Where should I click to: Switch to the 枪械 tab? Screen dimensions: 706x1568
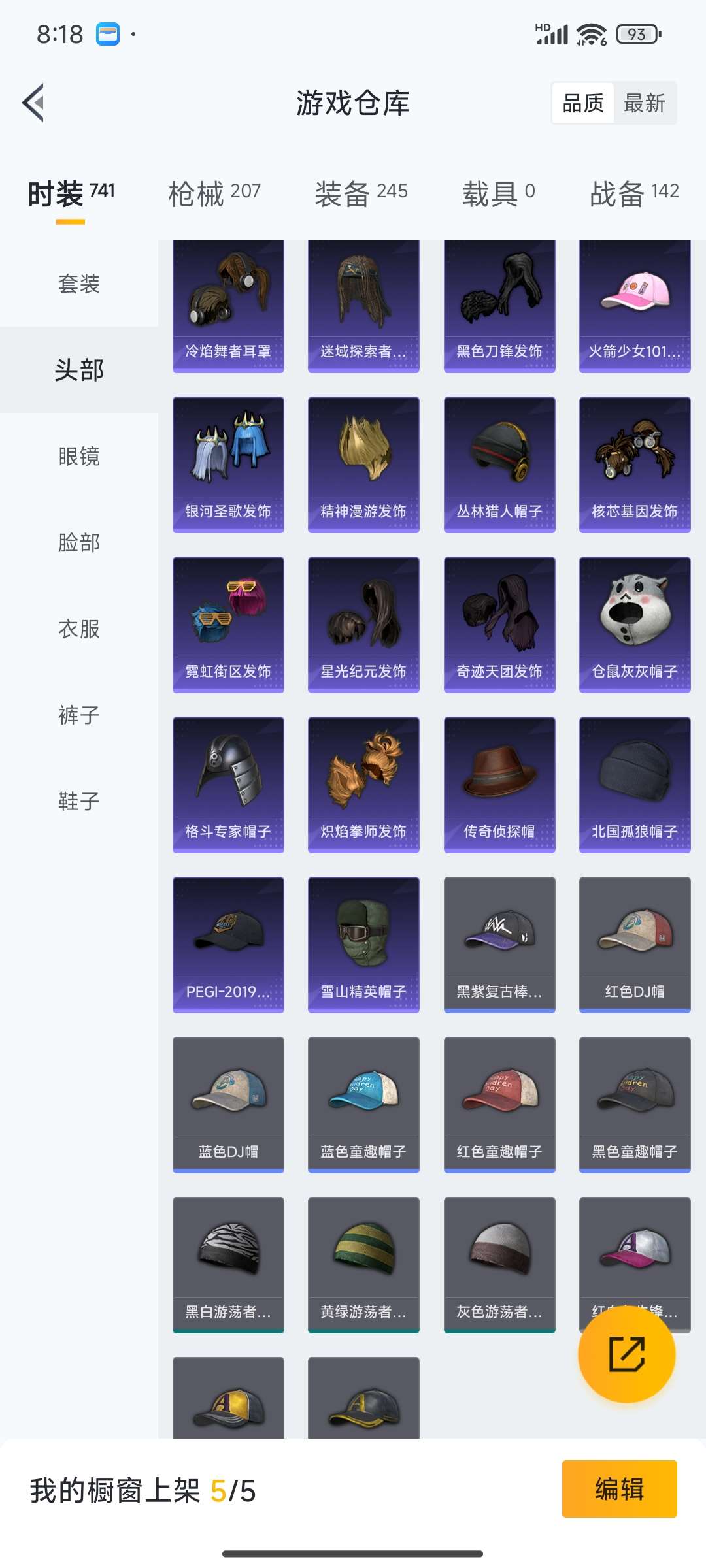(x=214, y=193)
